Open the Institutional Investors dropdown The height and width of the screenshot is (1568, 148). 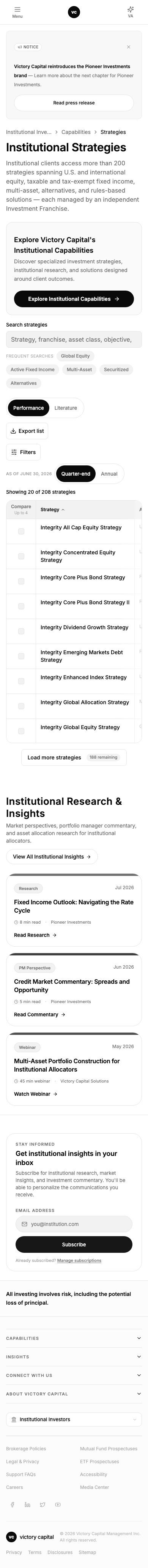pos(74,1419)
